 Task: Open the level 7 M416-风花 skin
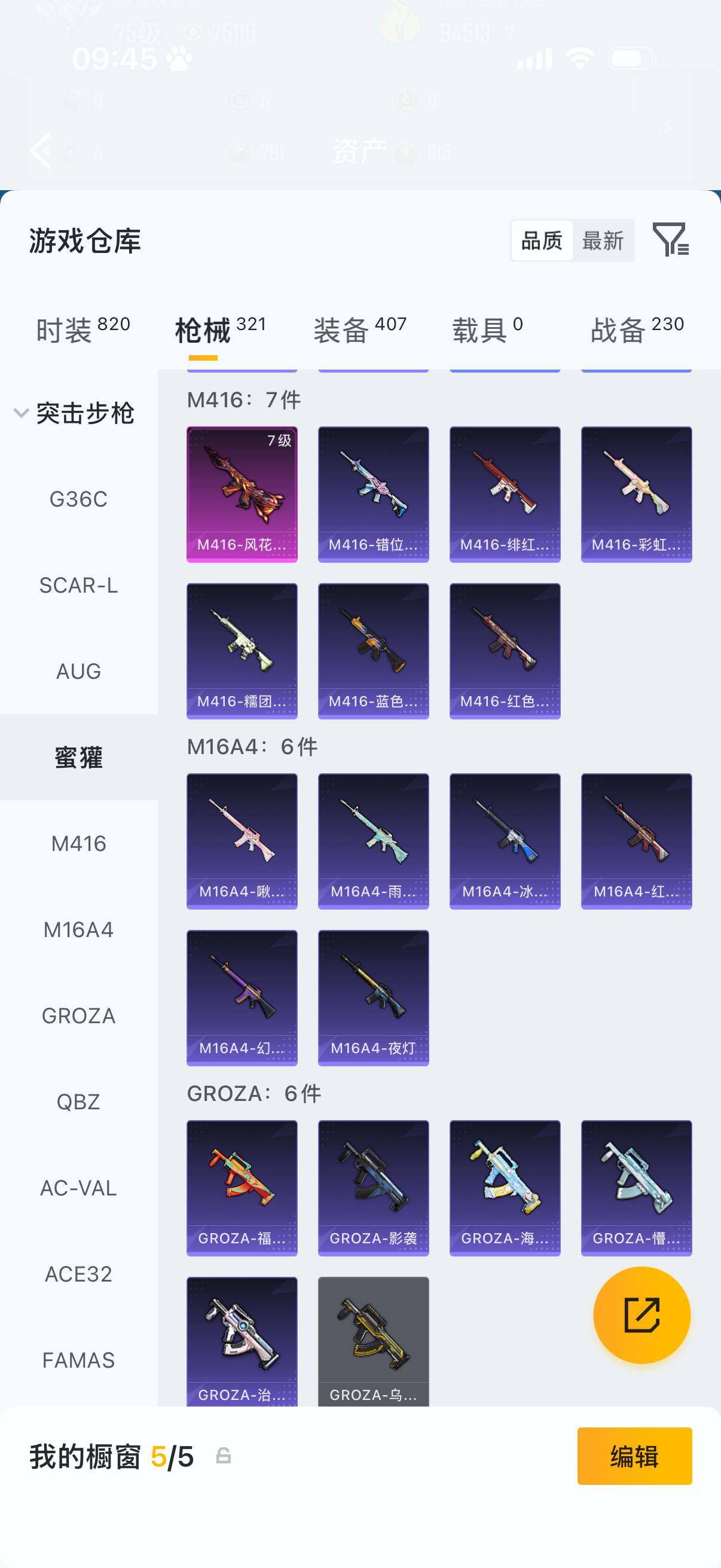pos(242,494)
